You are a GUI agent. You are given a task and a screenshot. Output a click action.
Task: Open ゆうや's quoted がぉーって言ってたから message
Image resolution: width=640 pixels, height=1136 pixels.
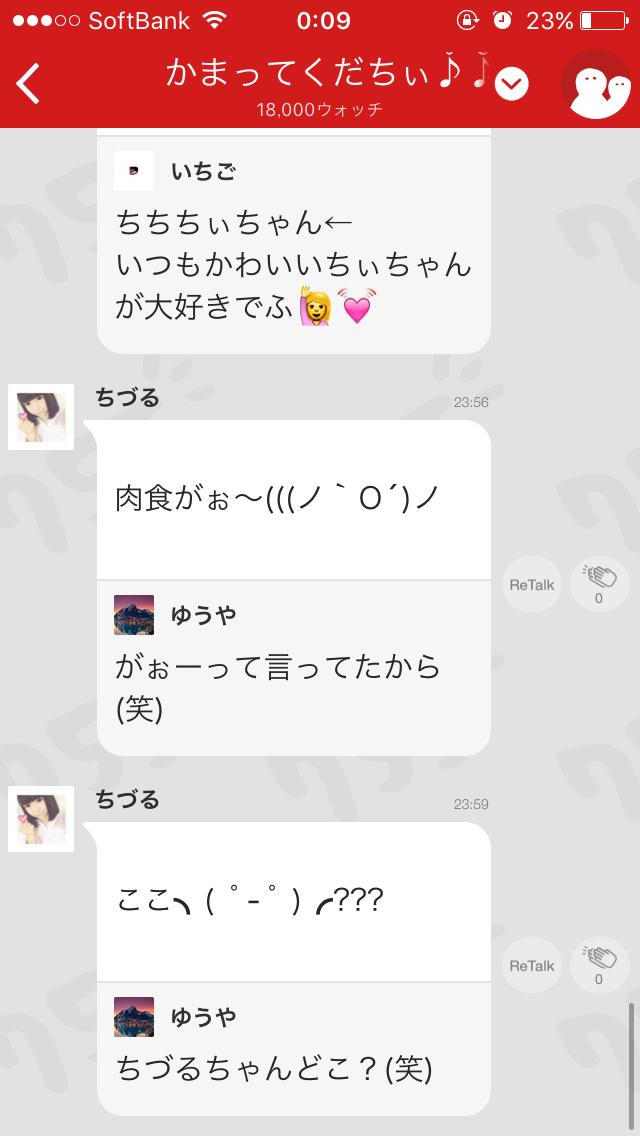click(294, 668)
